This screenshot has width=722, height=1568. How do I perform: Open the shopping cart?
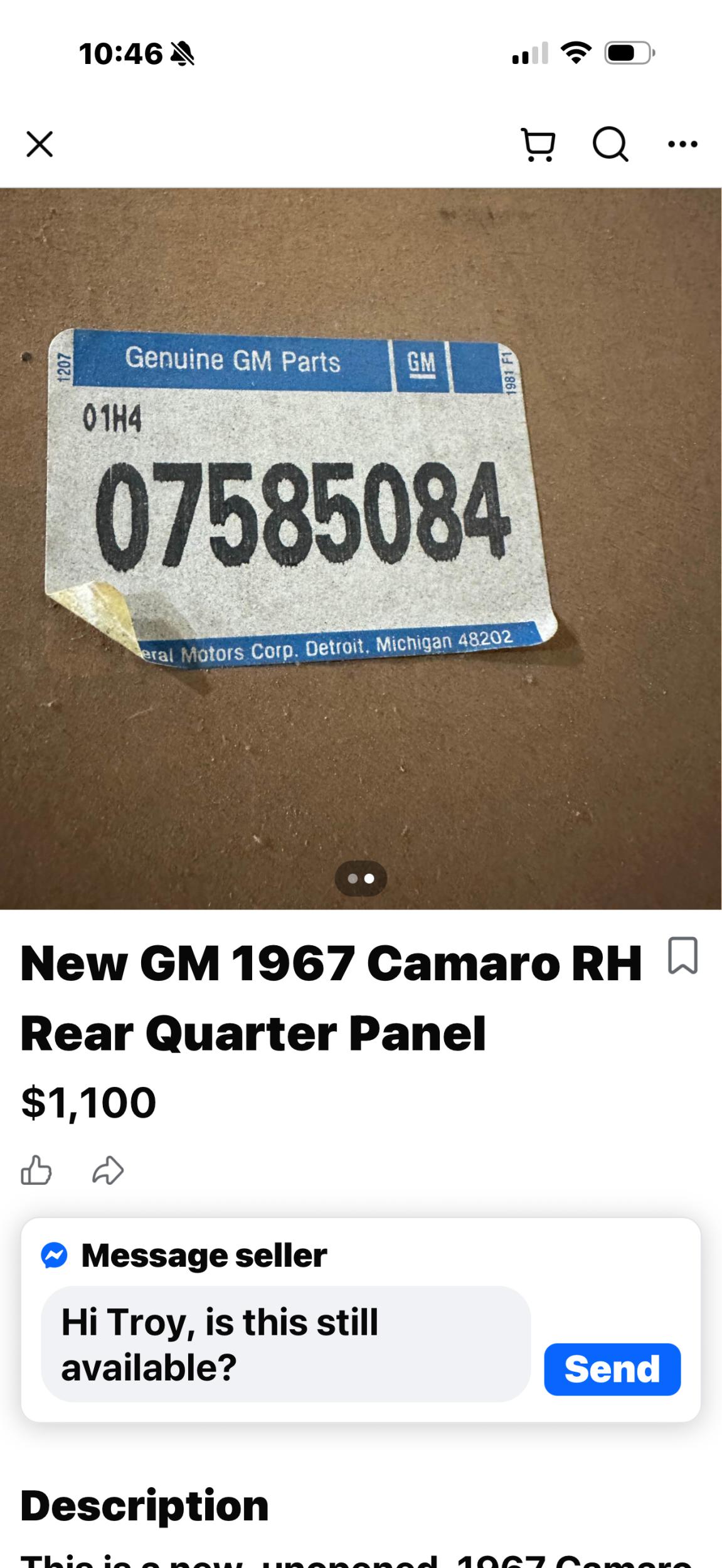coord(538,145)
